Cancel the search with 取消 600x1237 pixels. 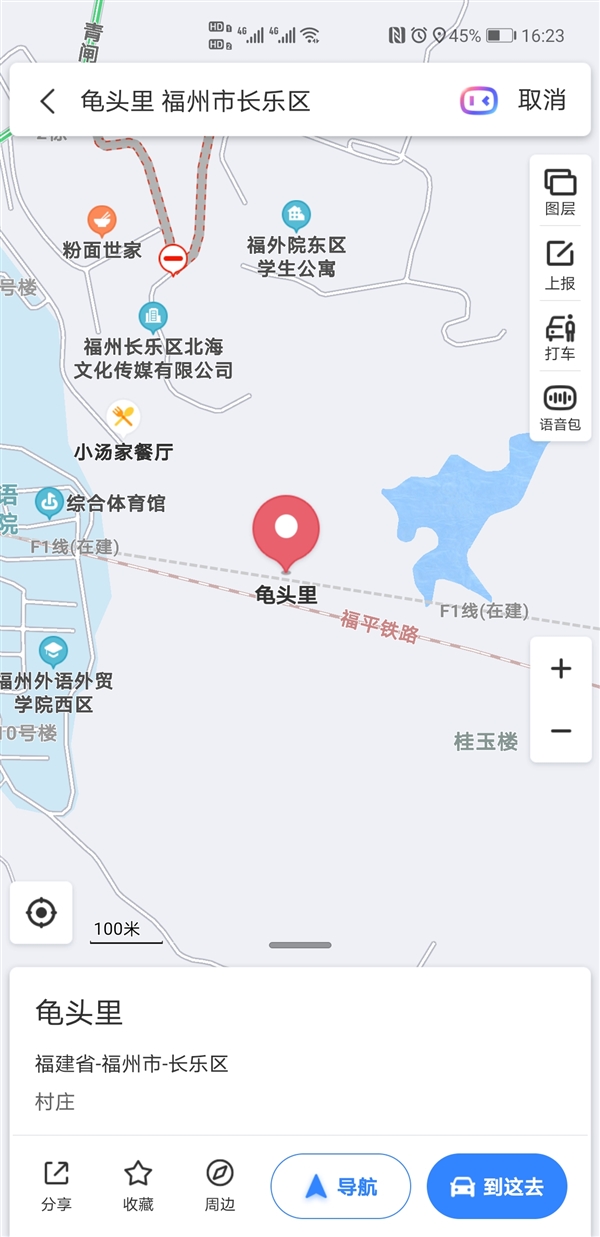(542, 100)
